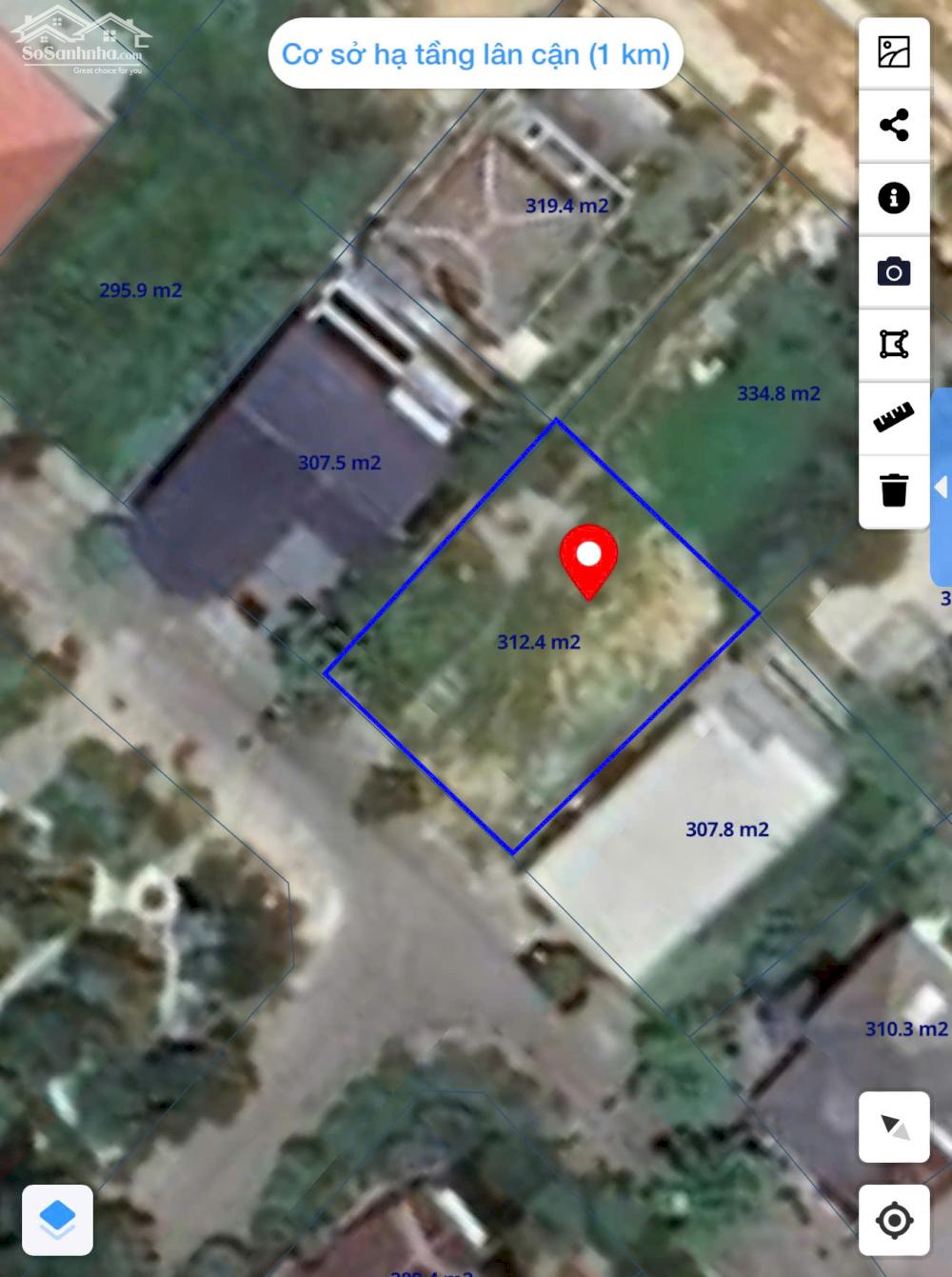
Task: Delete the current selection with trash icon
Action: (x=894, y=490)
